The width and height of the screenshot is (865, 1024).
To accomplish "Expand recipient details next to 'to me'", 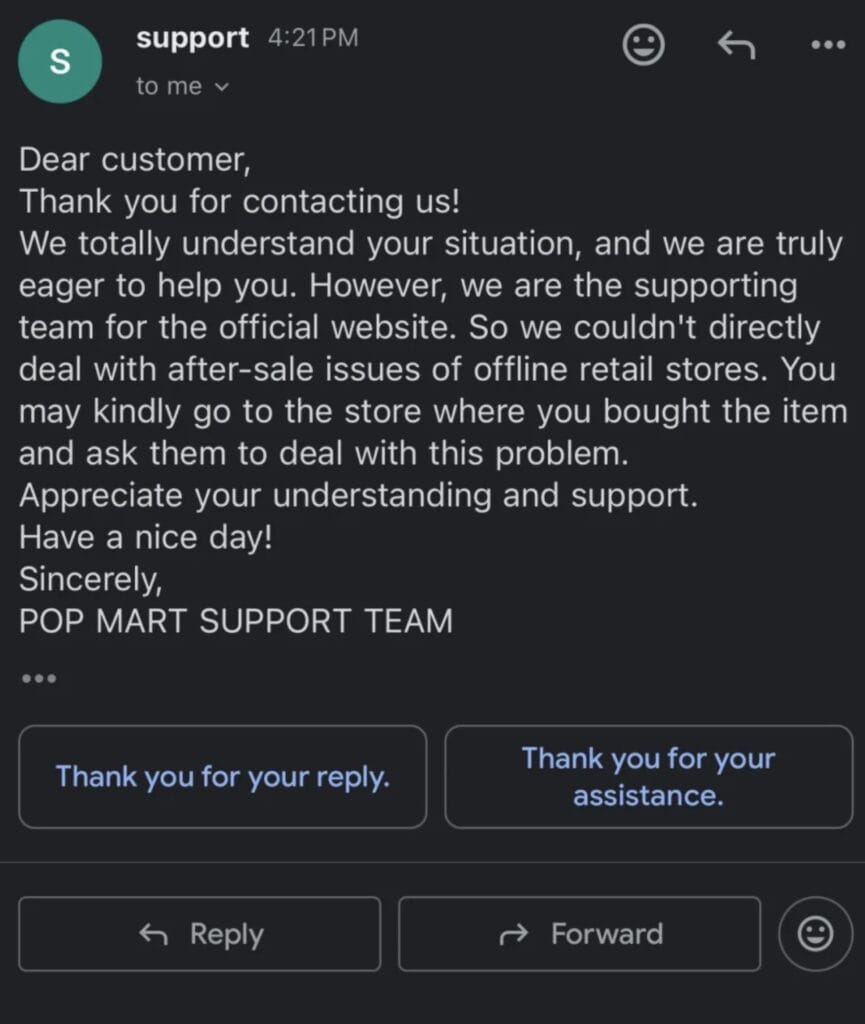I will (222, 87).
